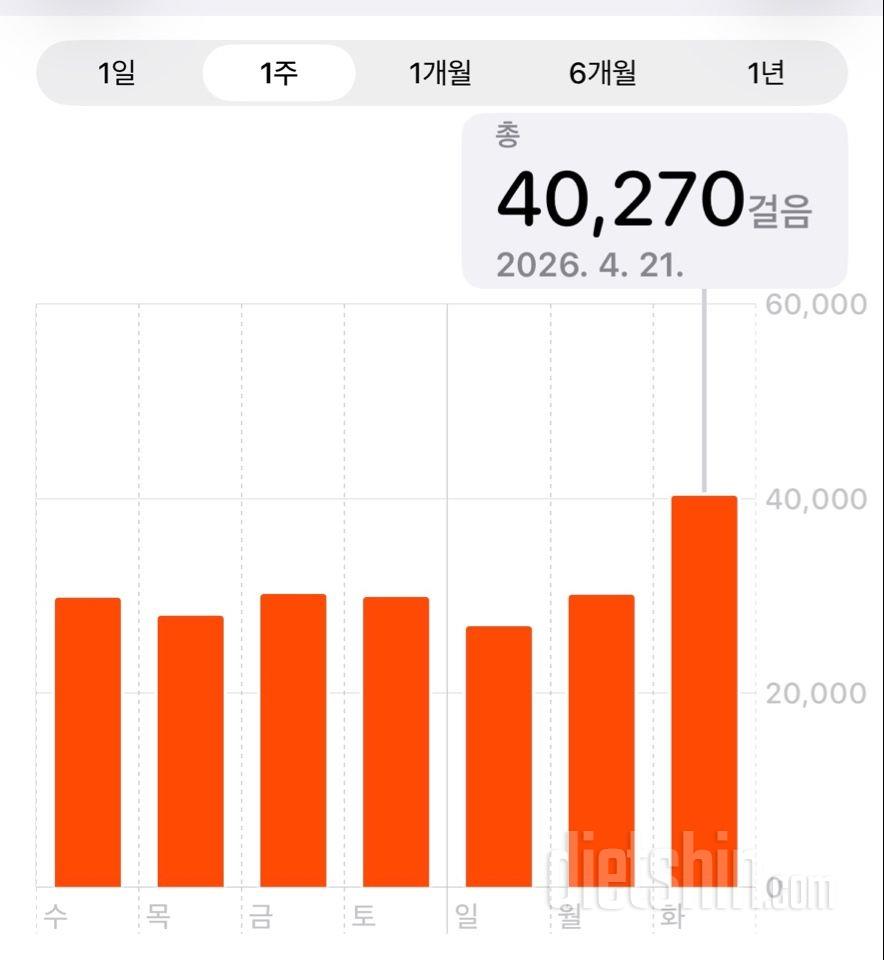Screen dimensions: 884x960
Task: View the 1년 yearly steps chart
Action: click(x=766, y=73)
